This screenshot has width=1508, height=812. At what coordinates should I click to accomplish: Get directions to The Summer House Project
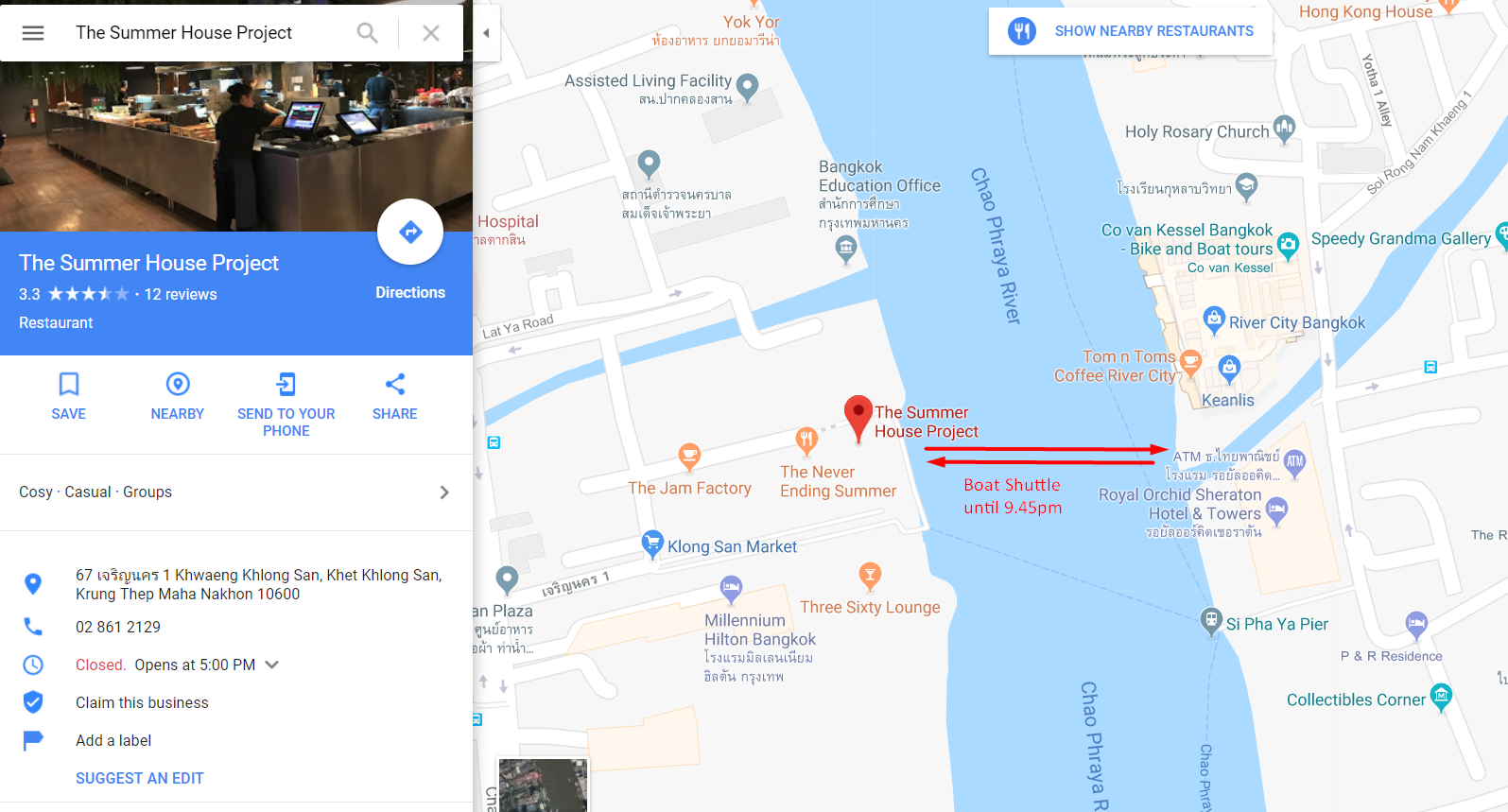(x=410, y=232)
